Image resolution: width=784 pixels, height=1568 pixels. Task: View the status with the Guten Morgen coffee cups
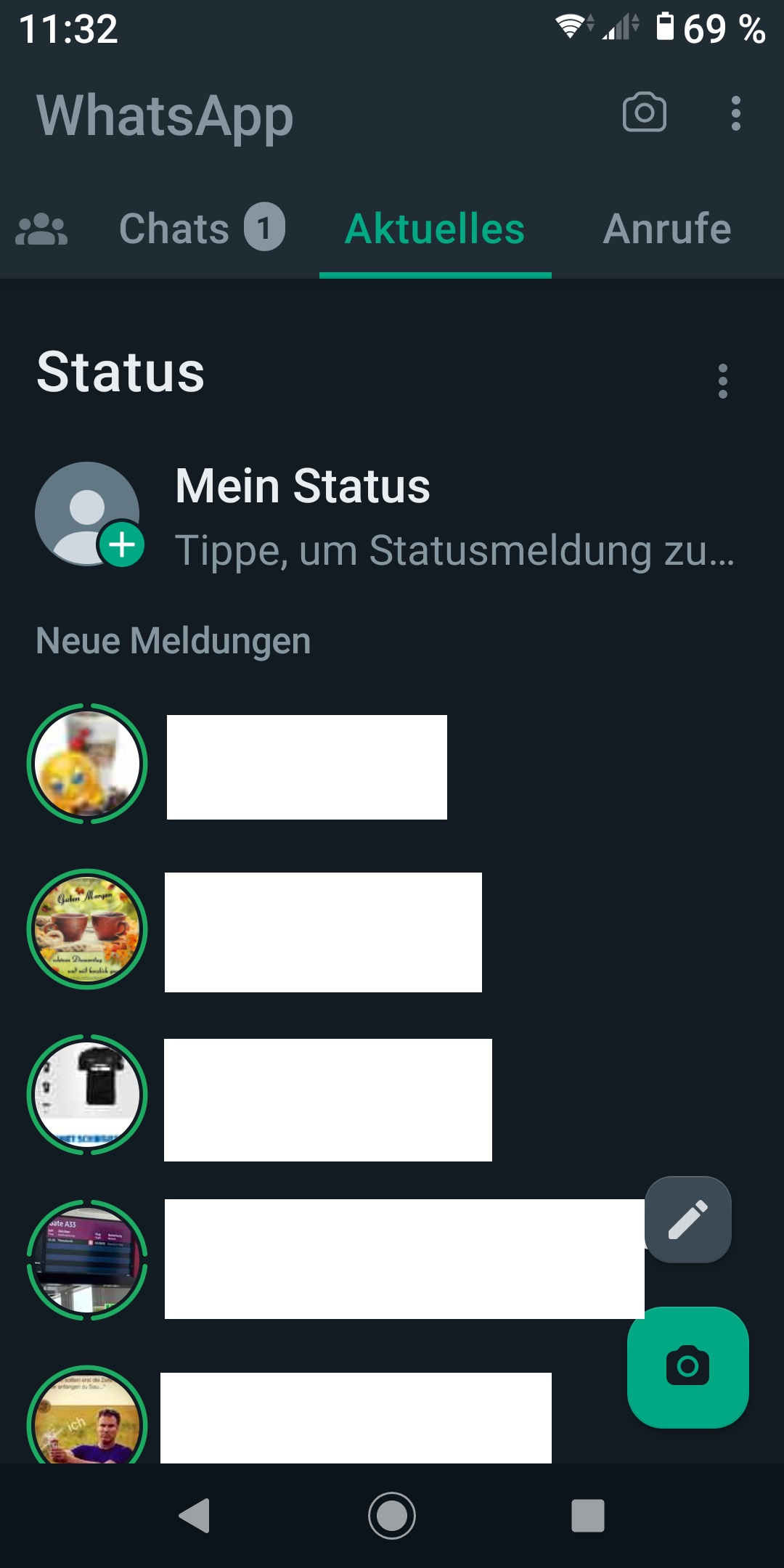click(87, 929)
